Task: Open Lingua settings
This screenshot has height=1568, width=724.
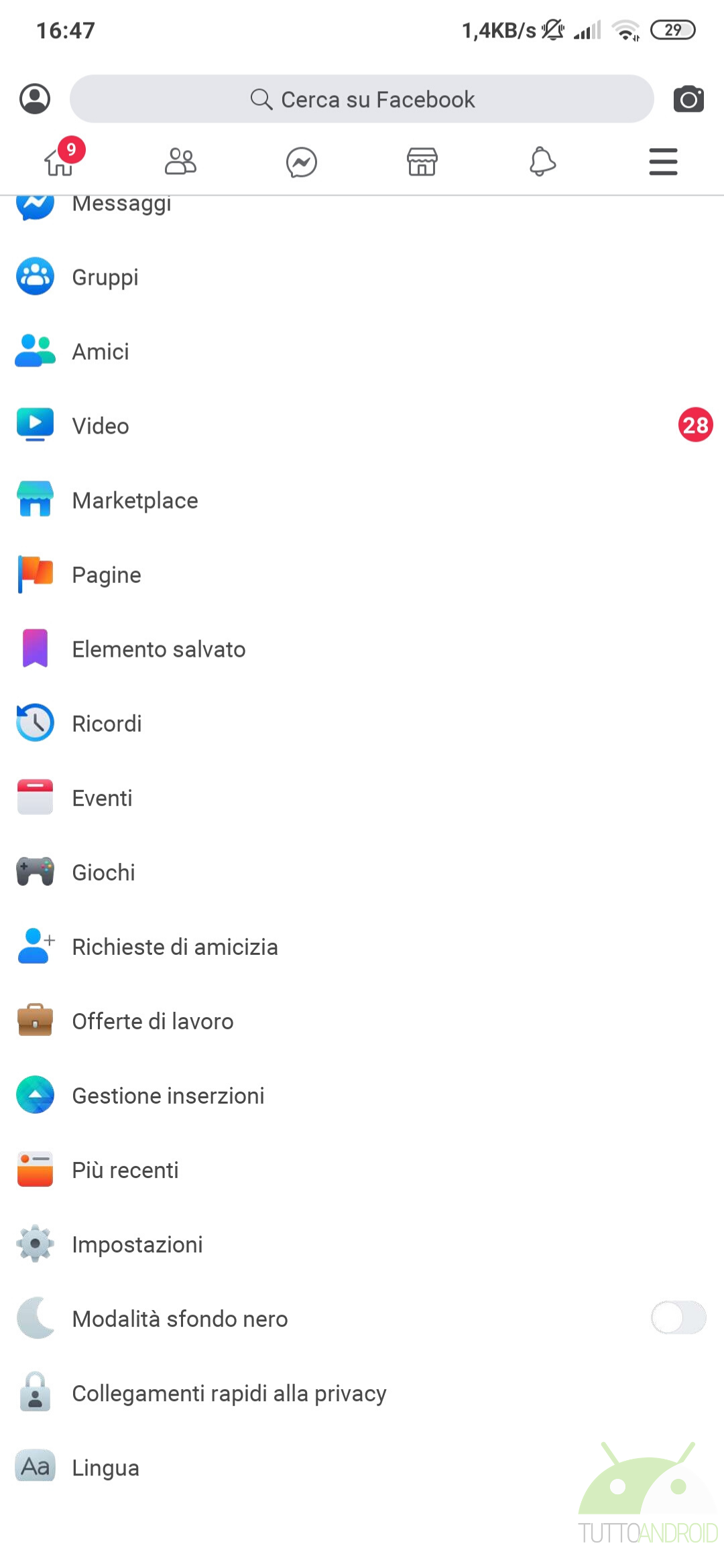Action: click(x=362, y=1467)
